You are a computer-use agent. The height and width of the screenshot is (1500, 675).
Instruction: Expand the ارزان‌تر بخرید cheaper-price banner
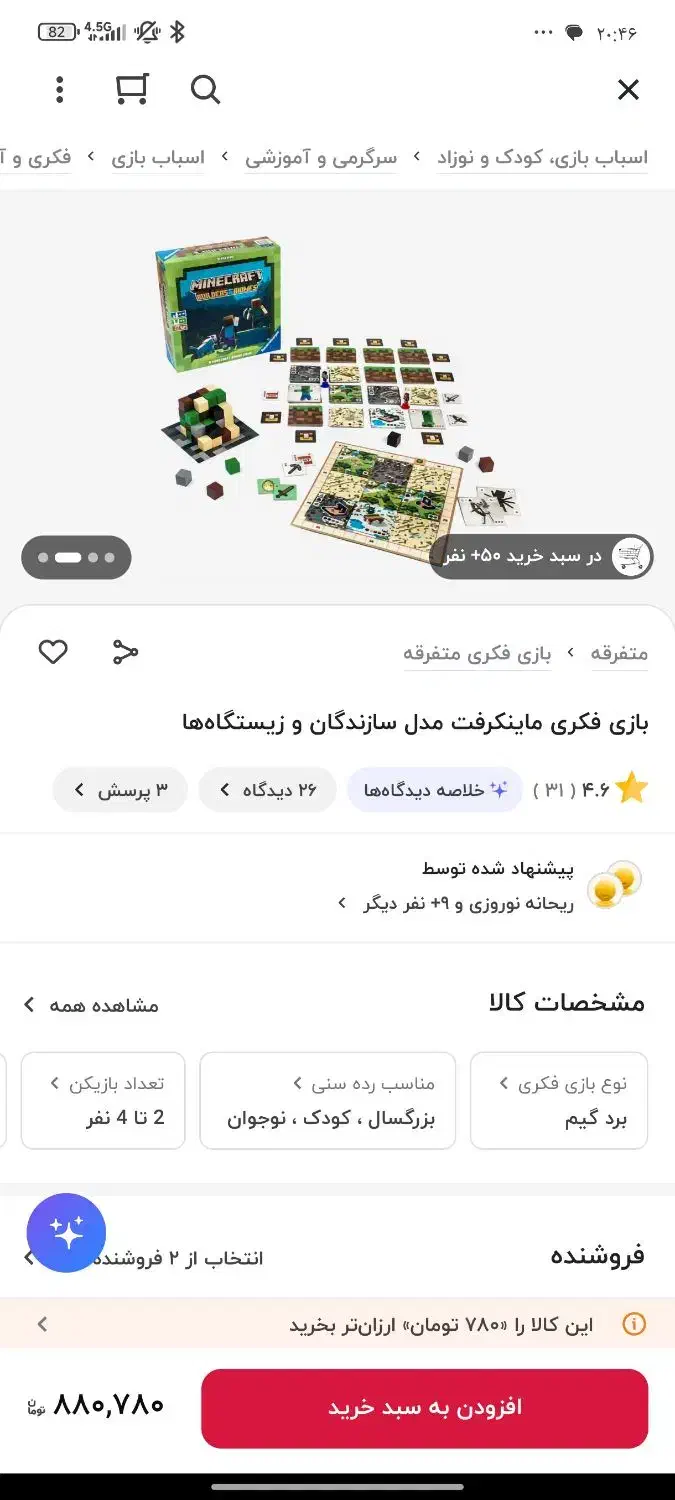click(337, 1324)
